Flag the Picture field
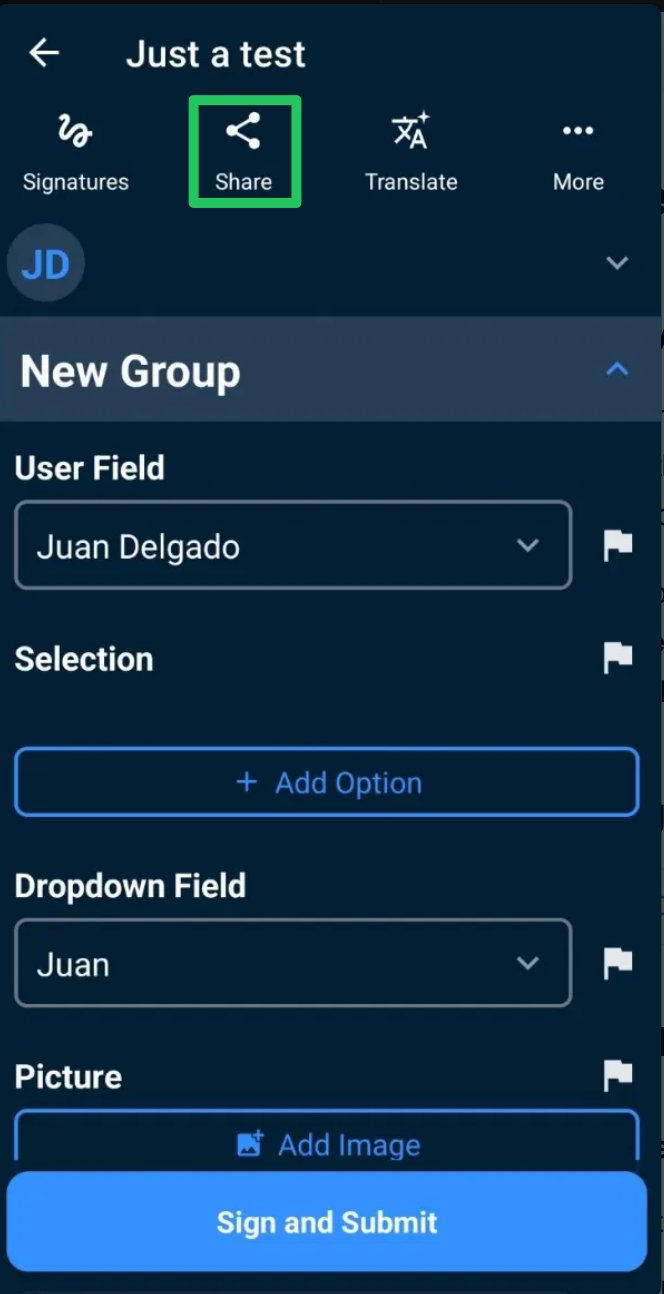This screenshot has width=664, height=1294. coord(618,1076)
